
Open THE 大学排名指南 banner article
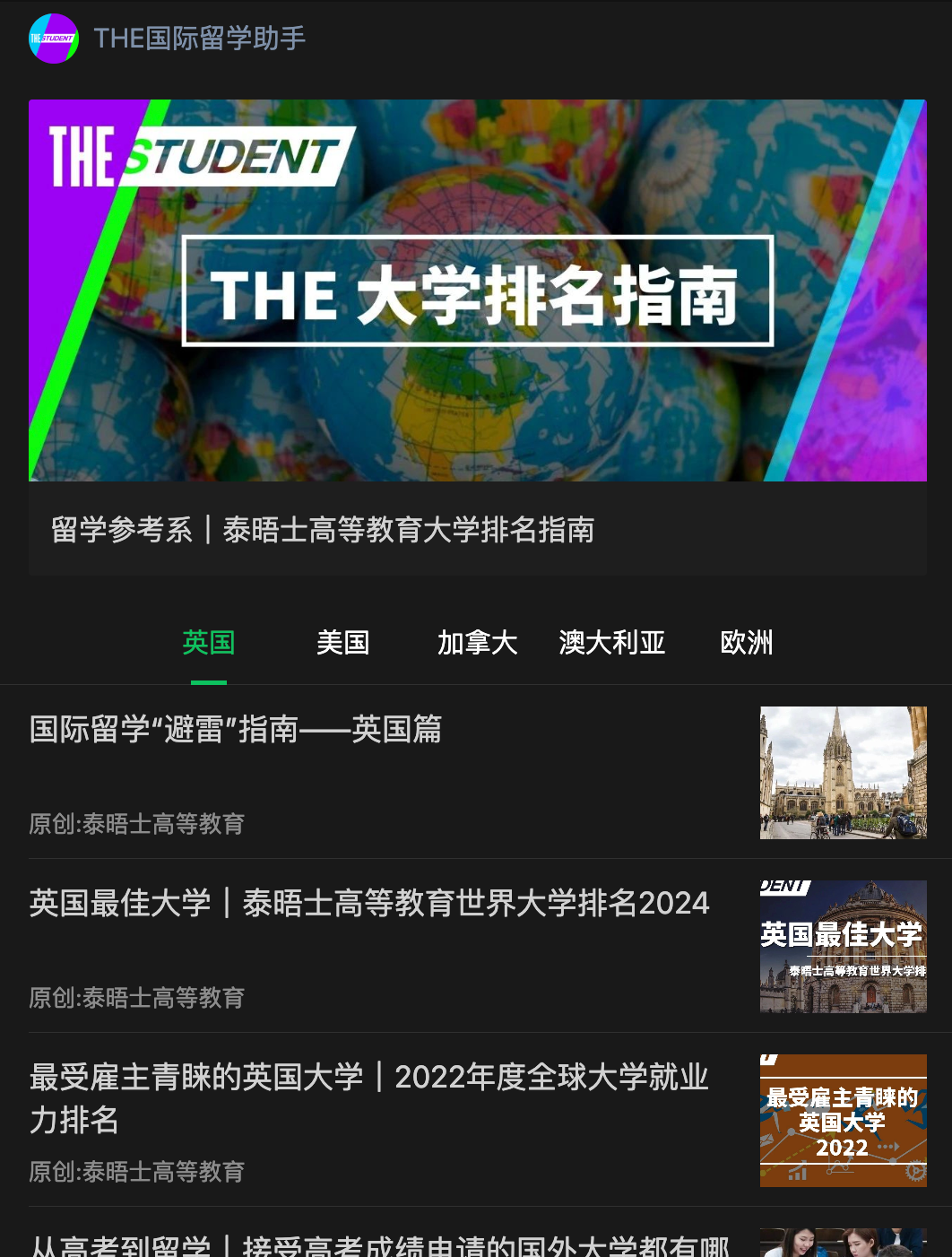tap(477, 291)
